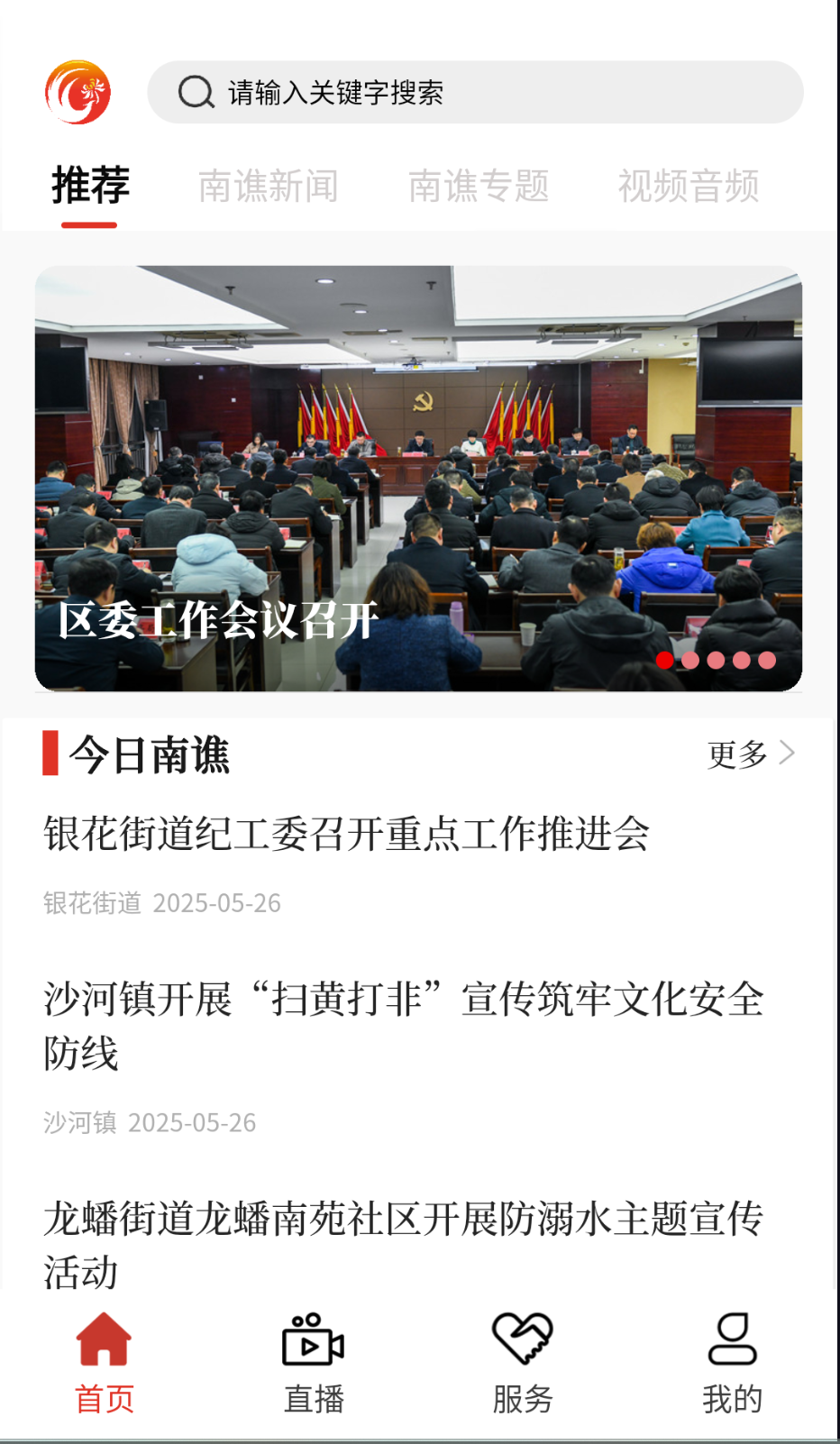Select the 推荐 tab
Viewport: 840px width, 1444px height.
point(90,186)
